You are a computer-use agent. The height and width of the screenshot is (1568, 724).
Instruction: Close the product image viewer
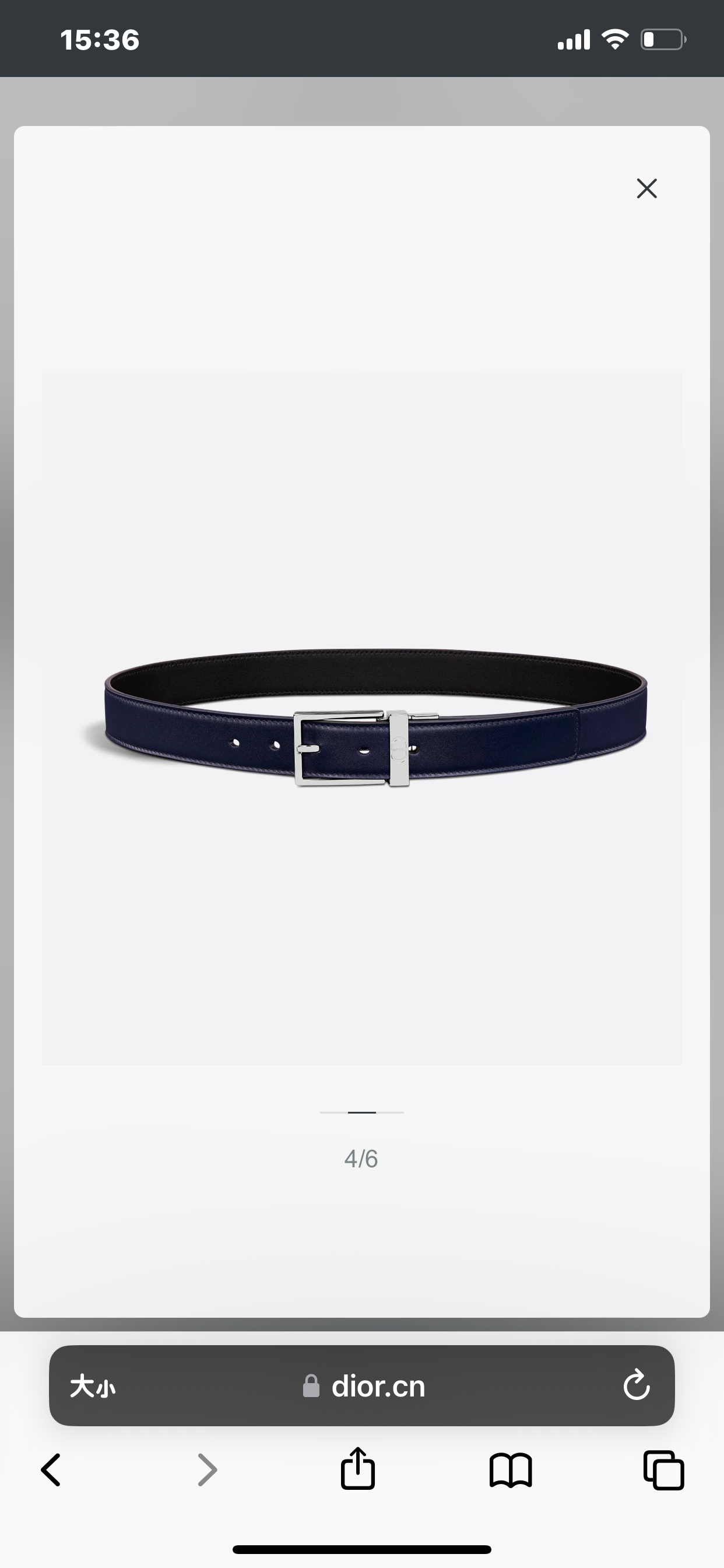click(x=646, y=188)
